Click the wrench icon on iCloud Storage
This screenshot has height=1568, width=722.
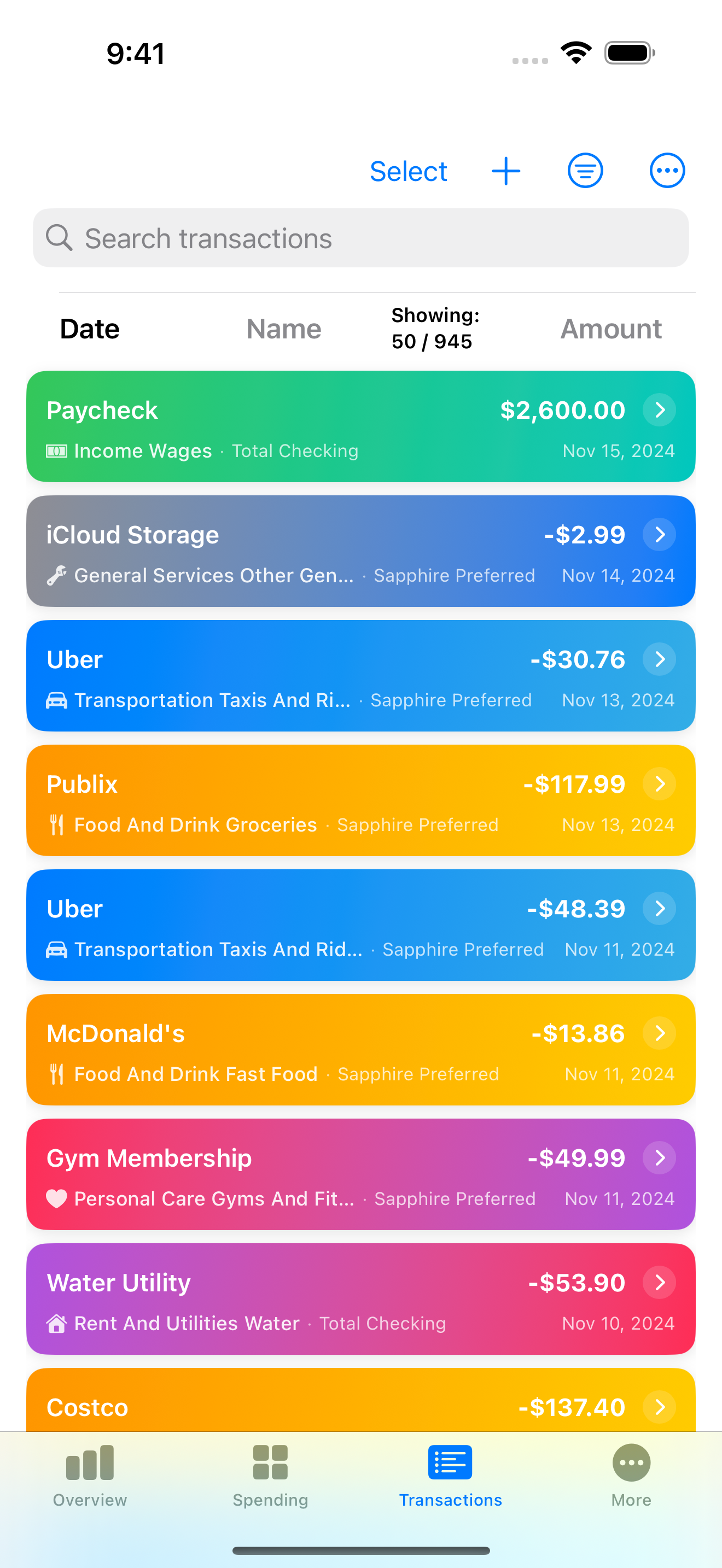[x=57, y=575]
